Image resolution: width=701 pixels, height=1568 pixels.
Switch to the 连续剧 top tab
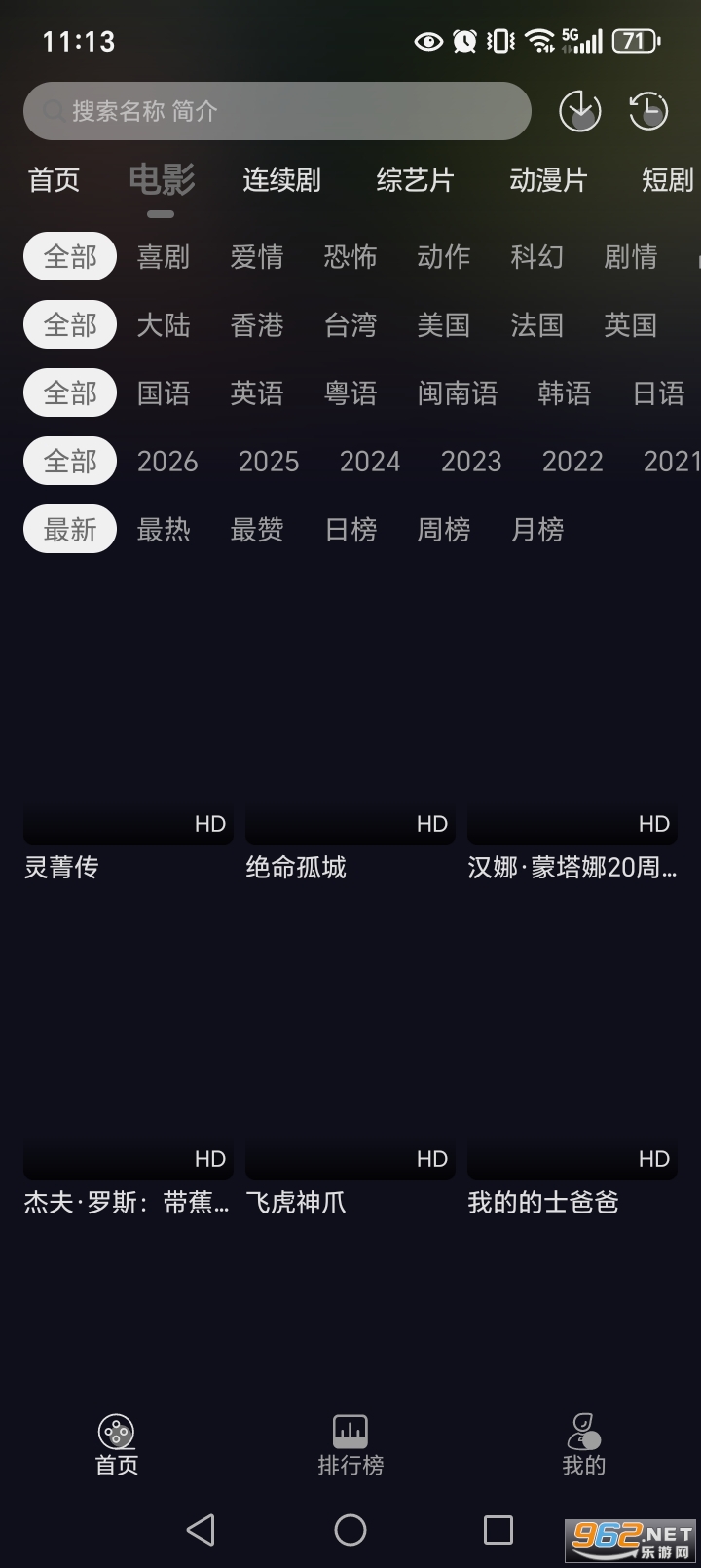tap(281, 180)
